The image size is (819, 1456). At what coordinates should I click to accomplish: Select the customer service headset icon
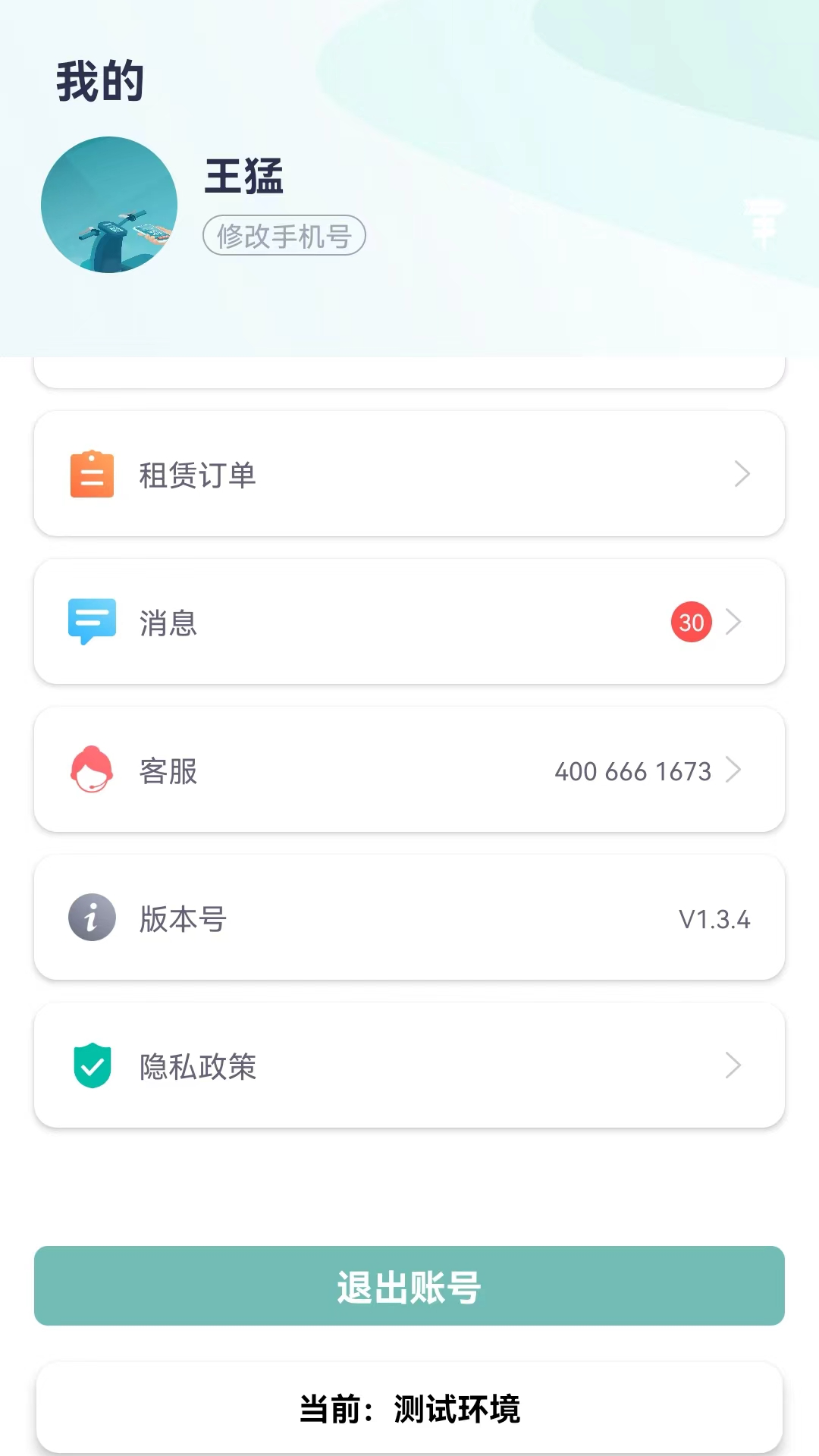pyautogui.click(x=91, y=769)
